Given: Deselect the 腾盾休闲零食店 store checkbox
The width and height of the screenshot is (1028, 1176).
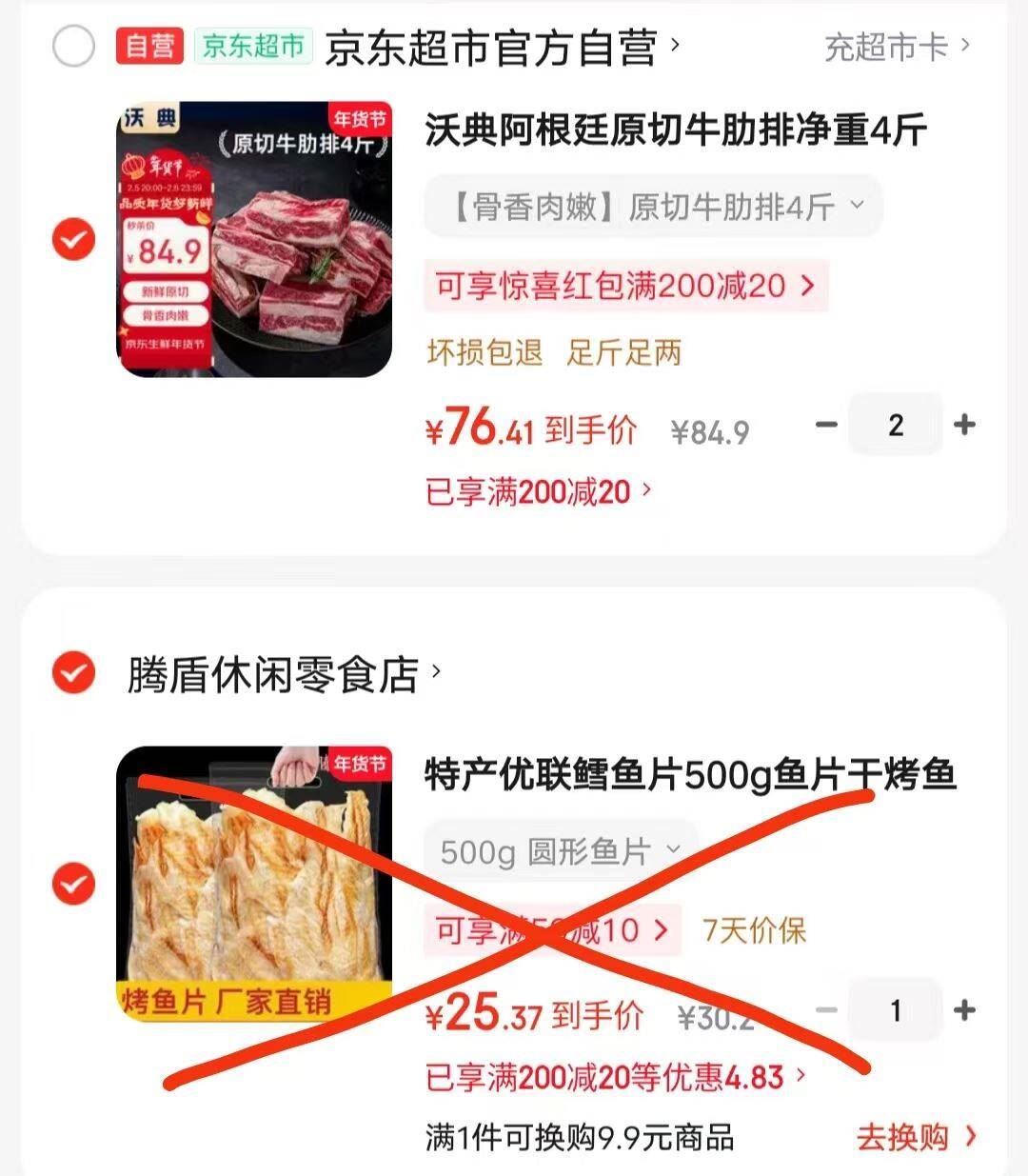Looking at the screenshot, I should (x=73, y=673).
